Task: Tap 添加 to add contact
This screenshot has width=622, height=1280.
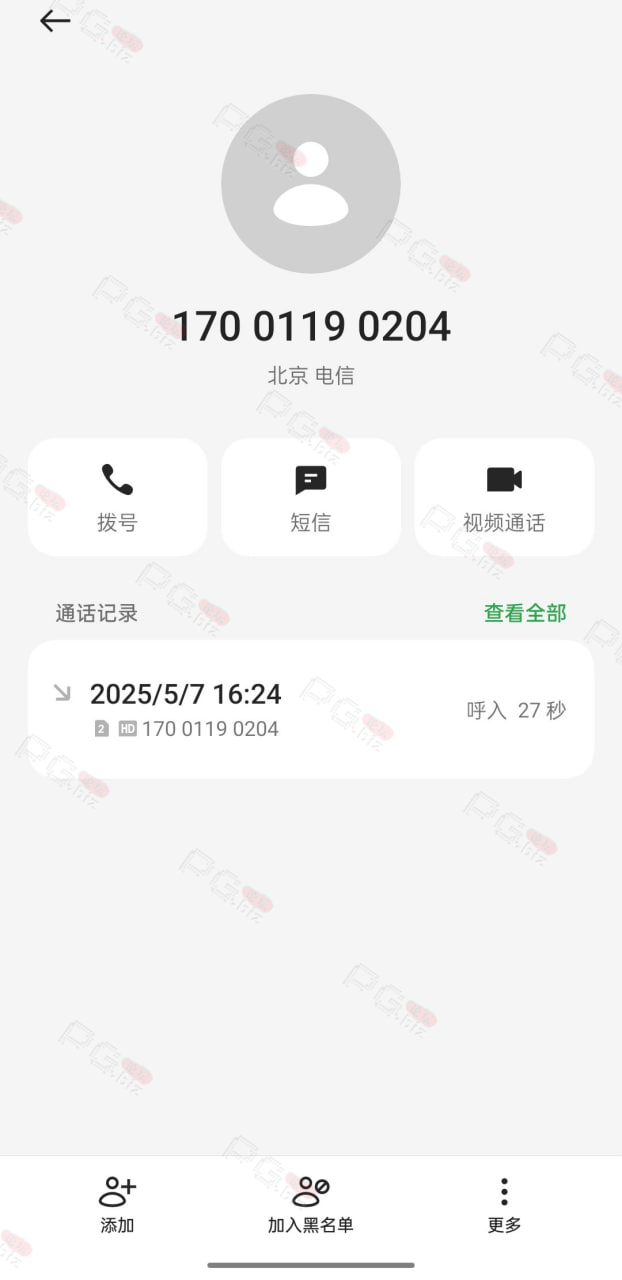Action: coord(117,1204)
